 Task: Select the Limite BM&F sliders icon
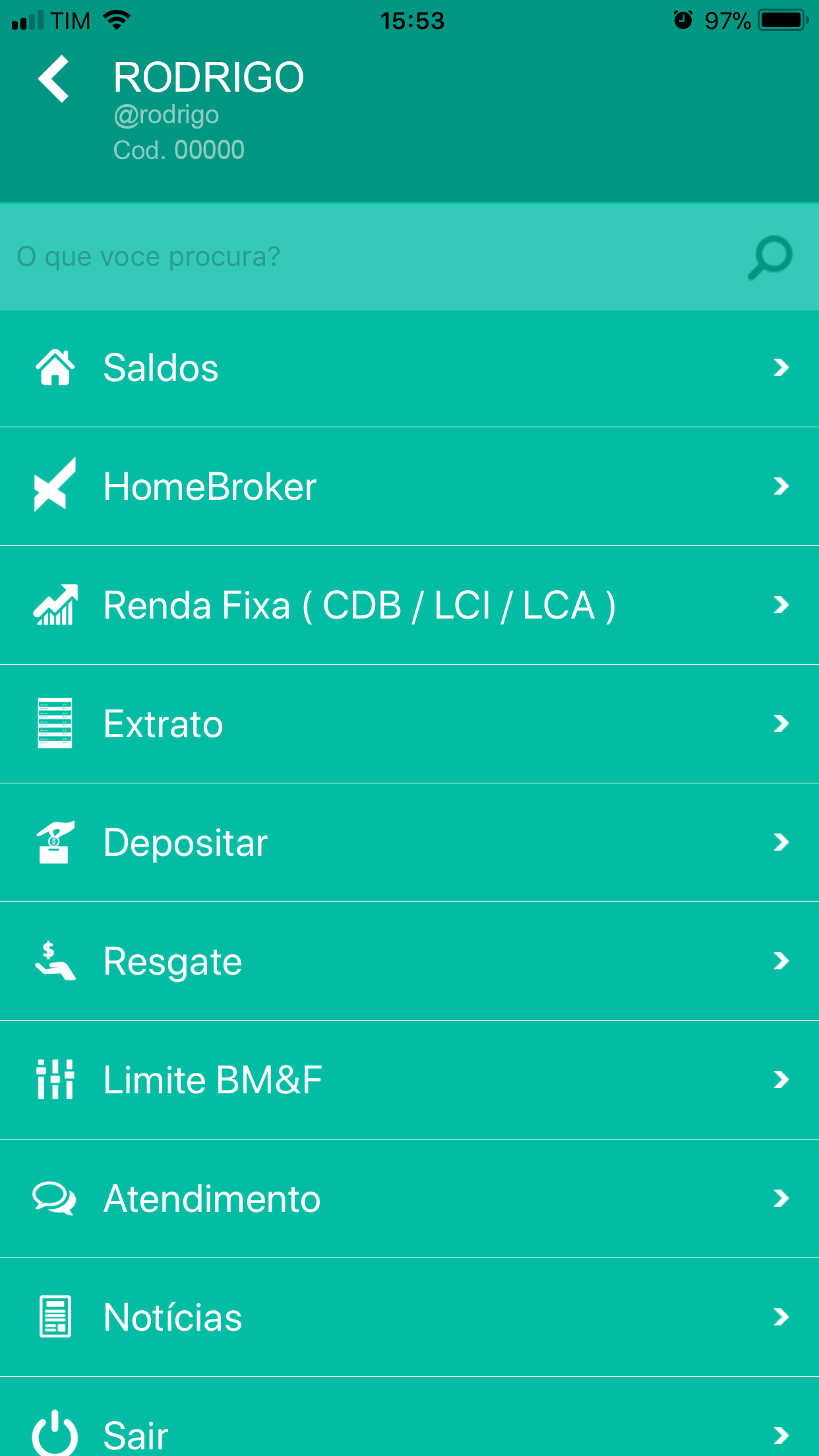(56, 1079)
